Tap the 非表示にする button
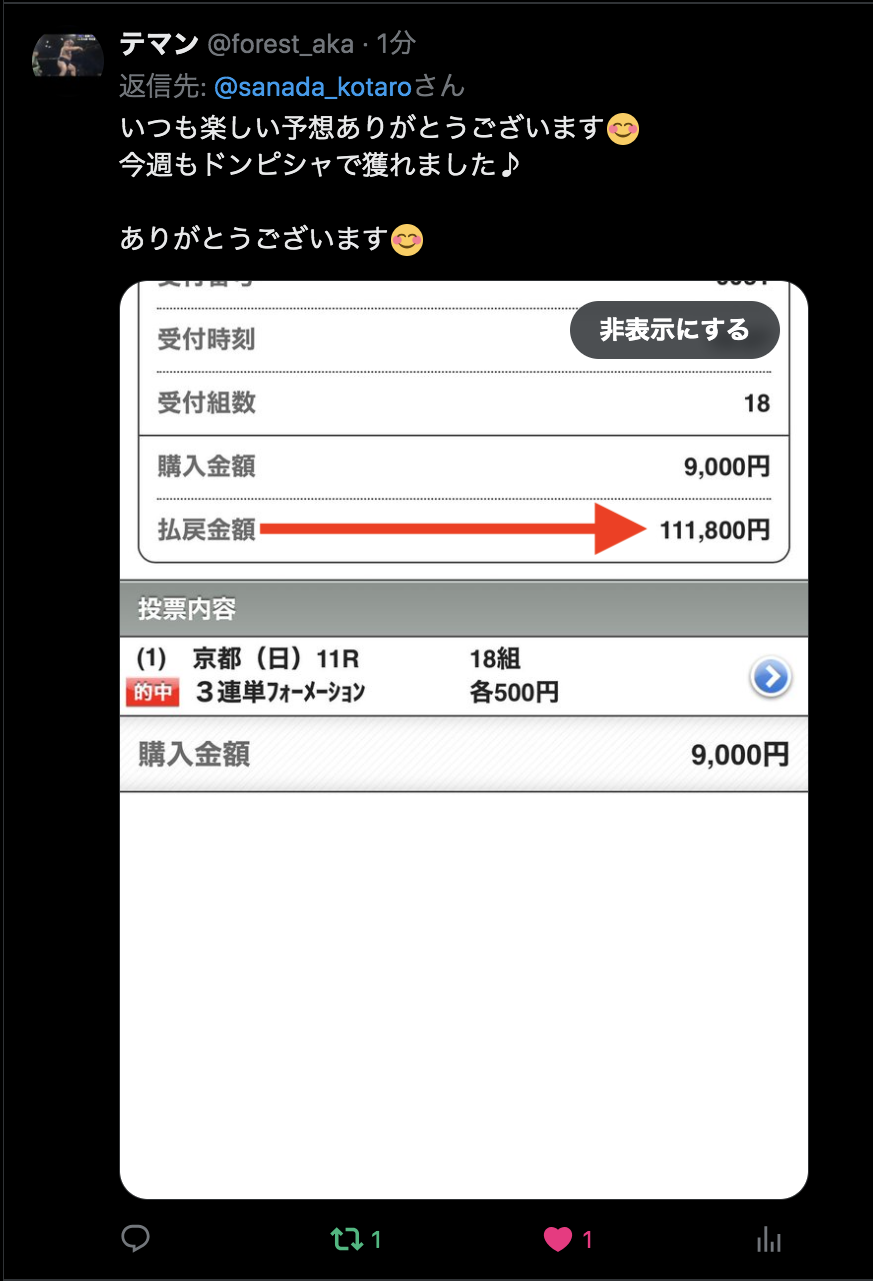This screenshot has height=1281, width=873. click(674, 330)
